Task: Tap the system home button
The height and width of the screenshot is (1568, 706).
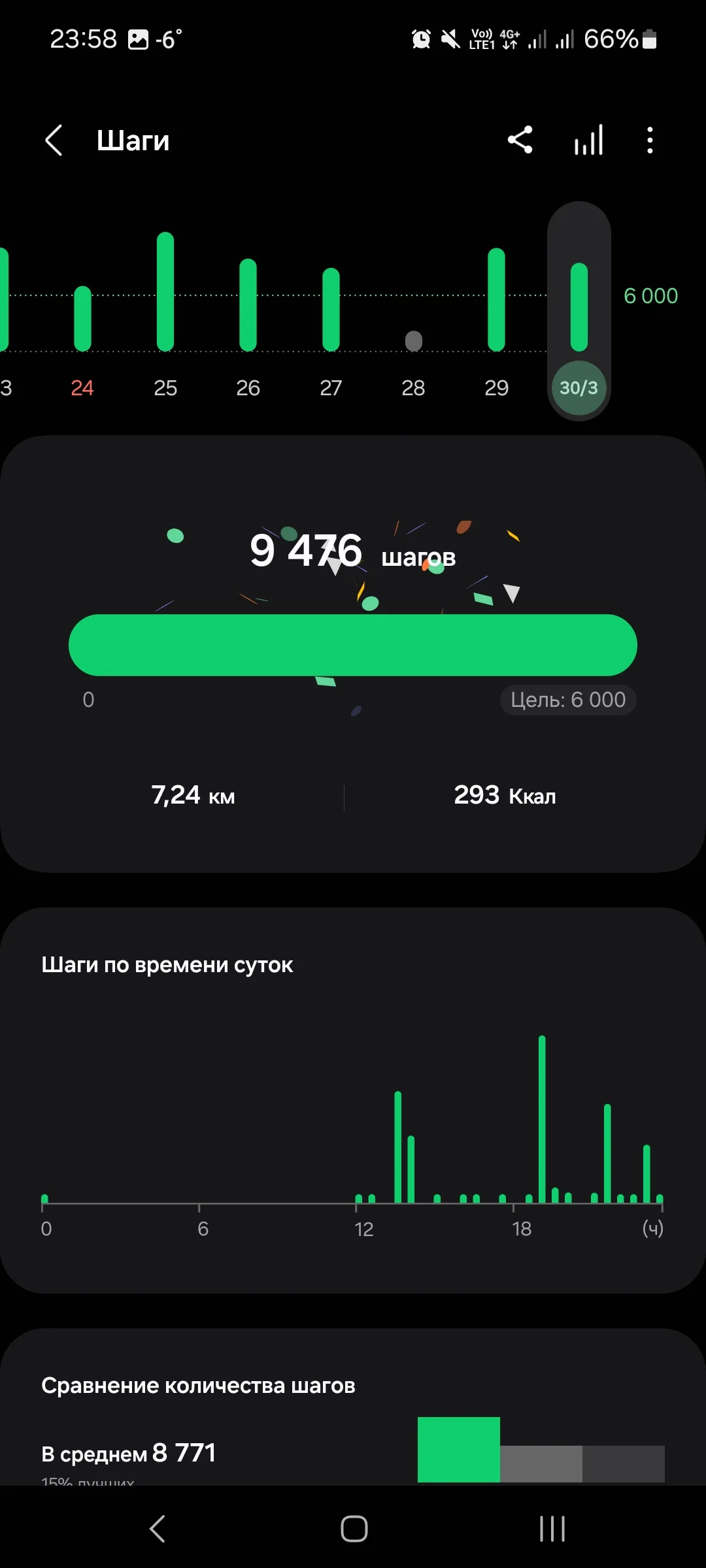Action: (x=354, y=1529)
